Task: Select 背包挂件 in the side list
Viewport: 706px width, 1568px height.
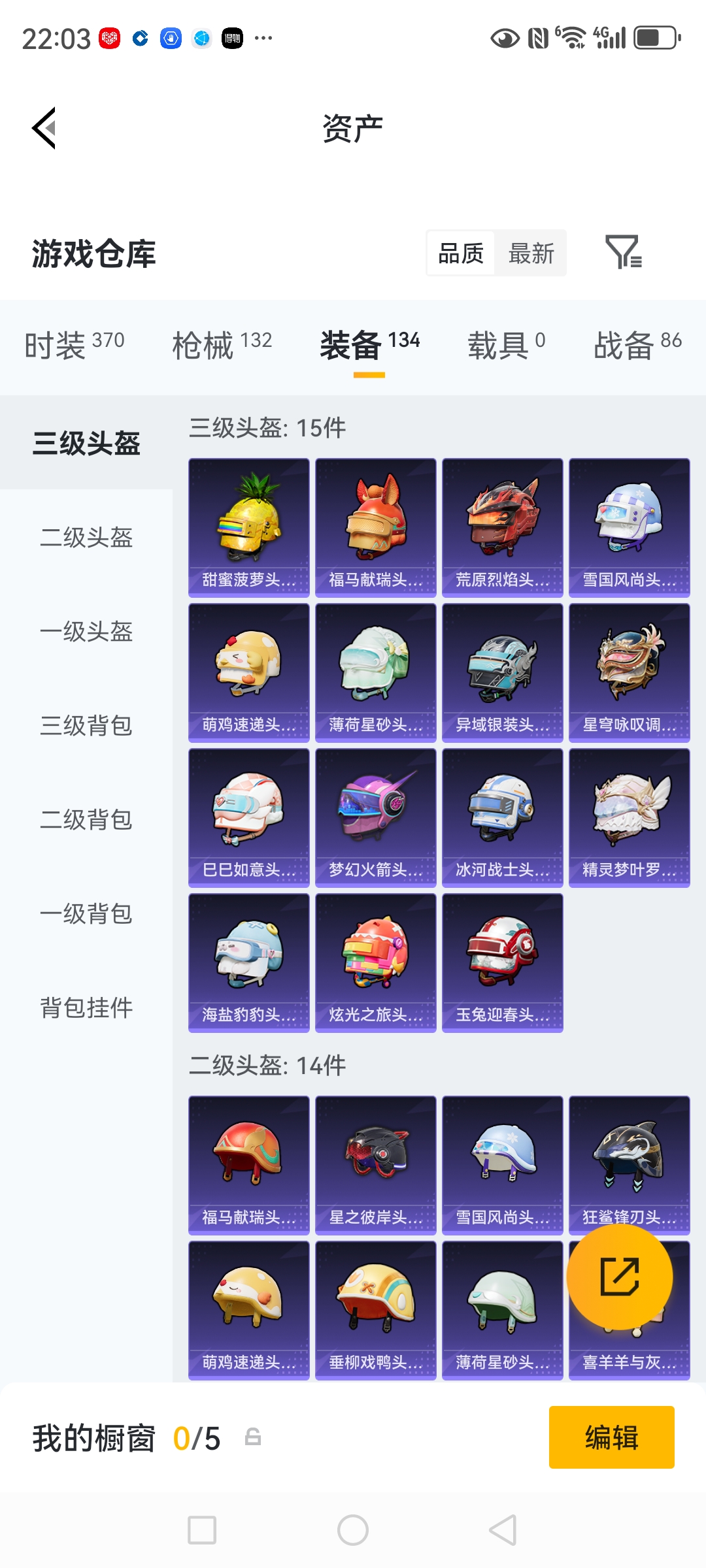Action: pyautogui.click(x=86, y=1008)
